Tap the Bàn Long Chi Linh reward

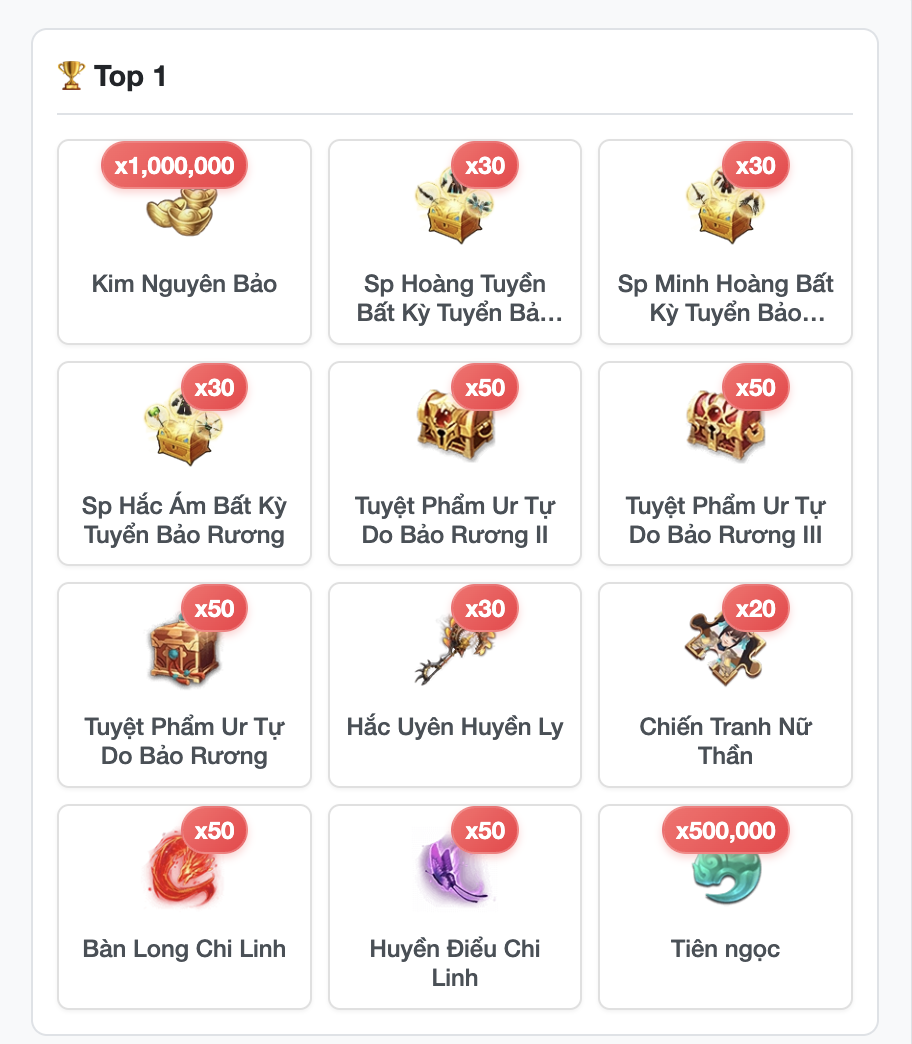(x=184, y=907)
